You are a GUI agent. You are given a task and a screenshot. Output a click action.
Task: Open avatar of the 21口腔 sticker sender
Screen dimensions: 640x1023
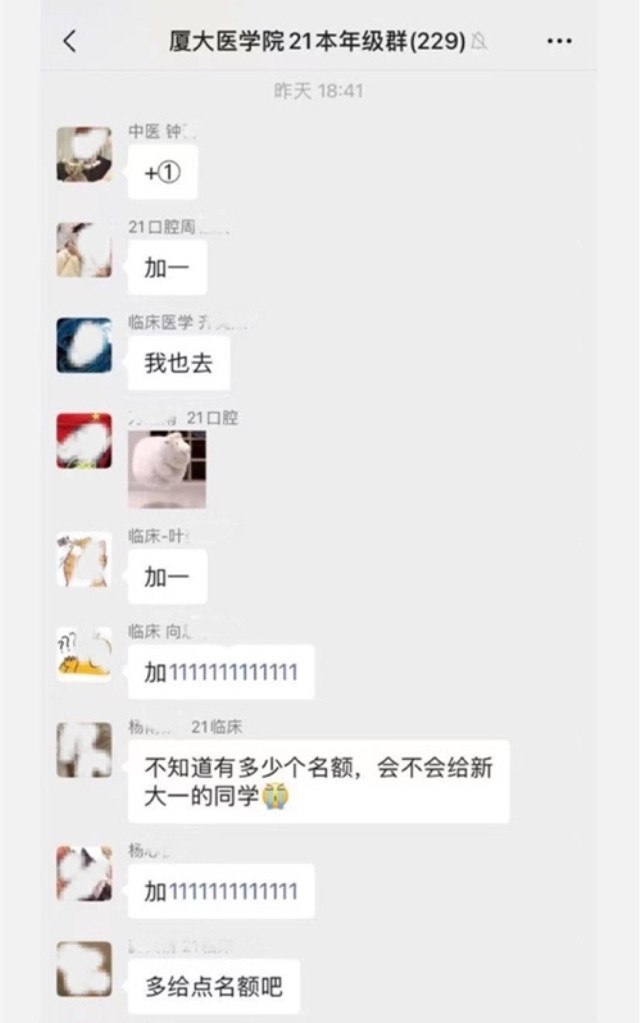click(84, 440)
